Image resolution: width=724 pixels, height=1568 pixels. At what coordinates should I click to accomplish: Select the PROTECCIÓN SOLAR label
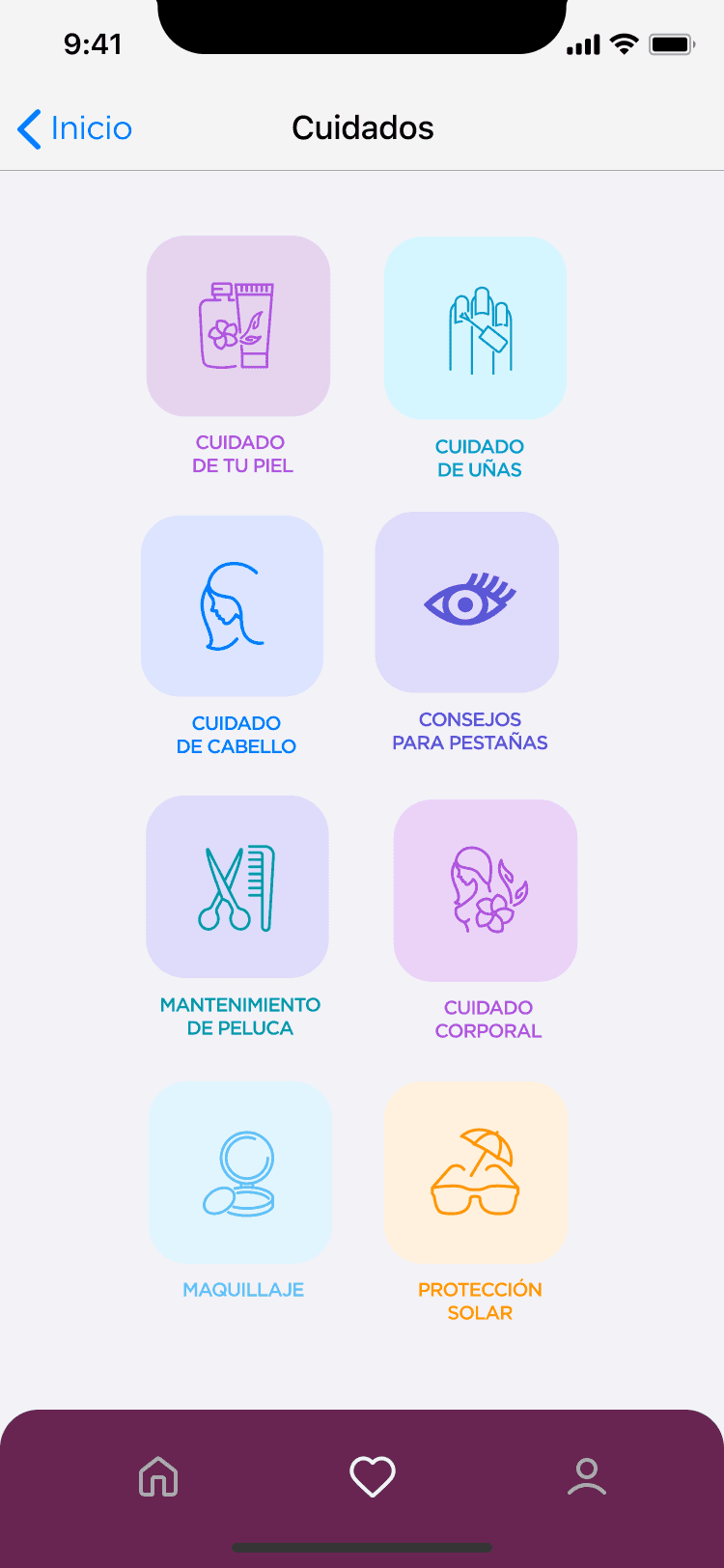point(479,1301)
